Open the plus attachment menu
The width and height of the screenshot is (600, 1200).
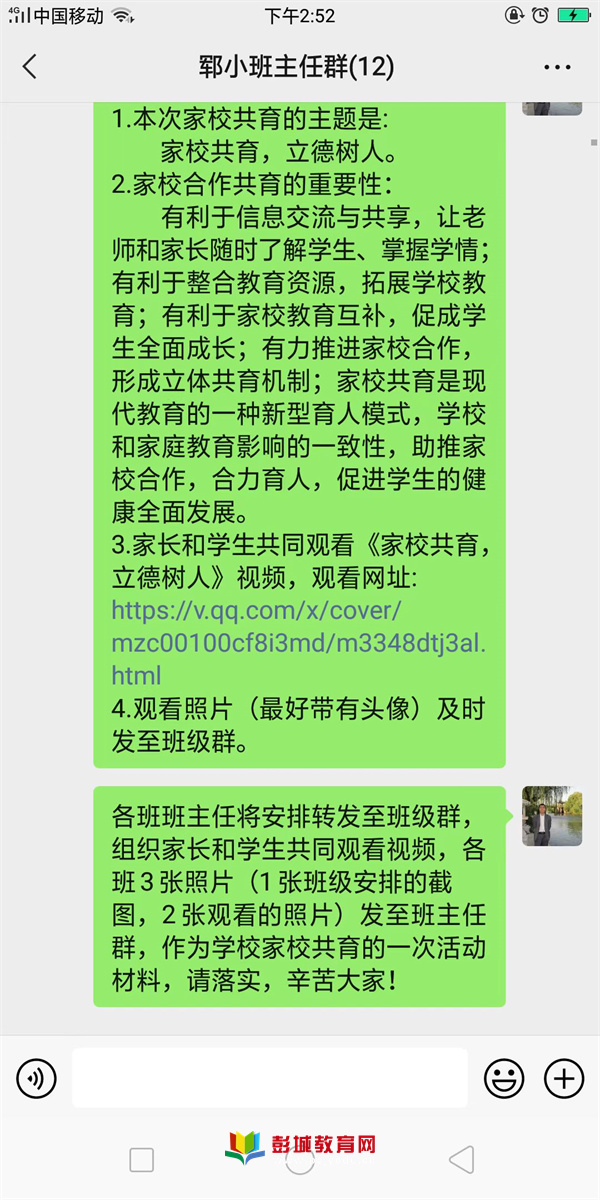[x=564, y=1078]
